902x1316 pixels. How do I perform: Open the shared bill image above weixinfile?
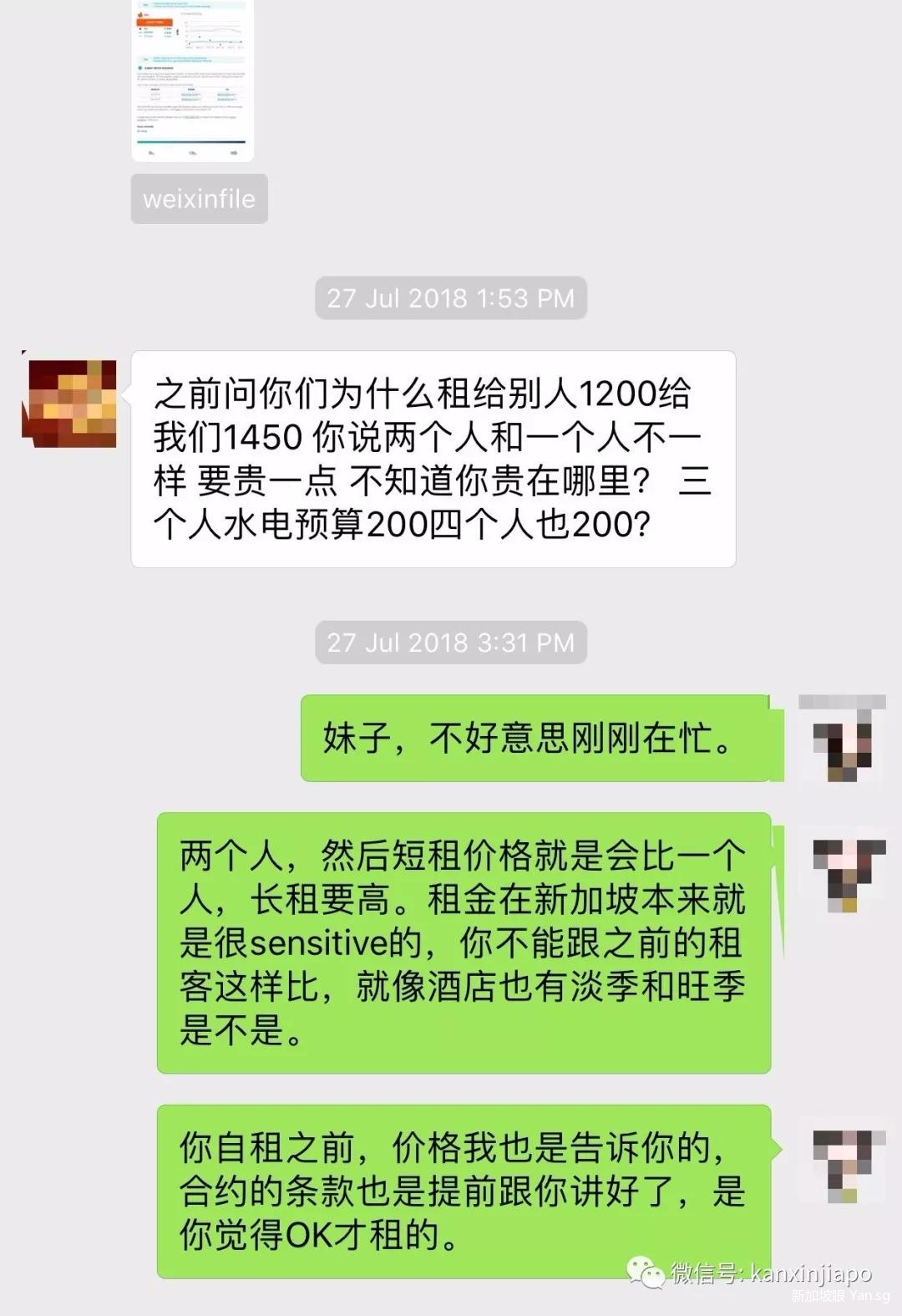(193, 79)
